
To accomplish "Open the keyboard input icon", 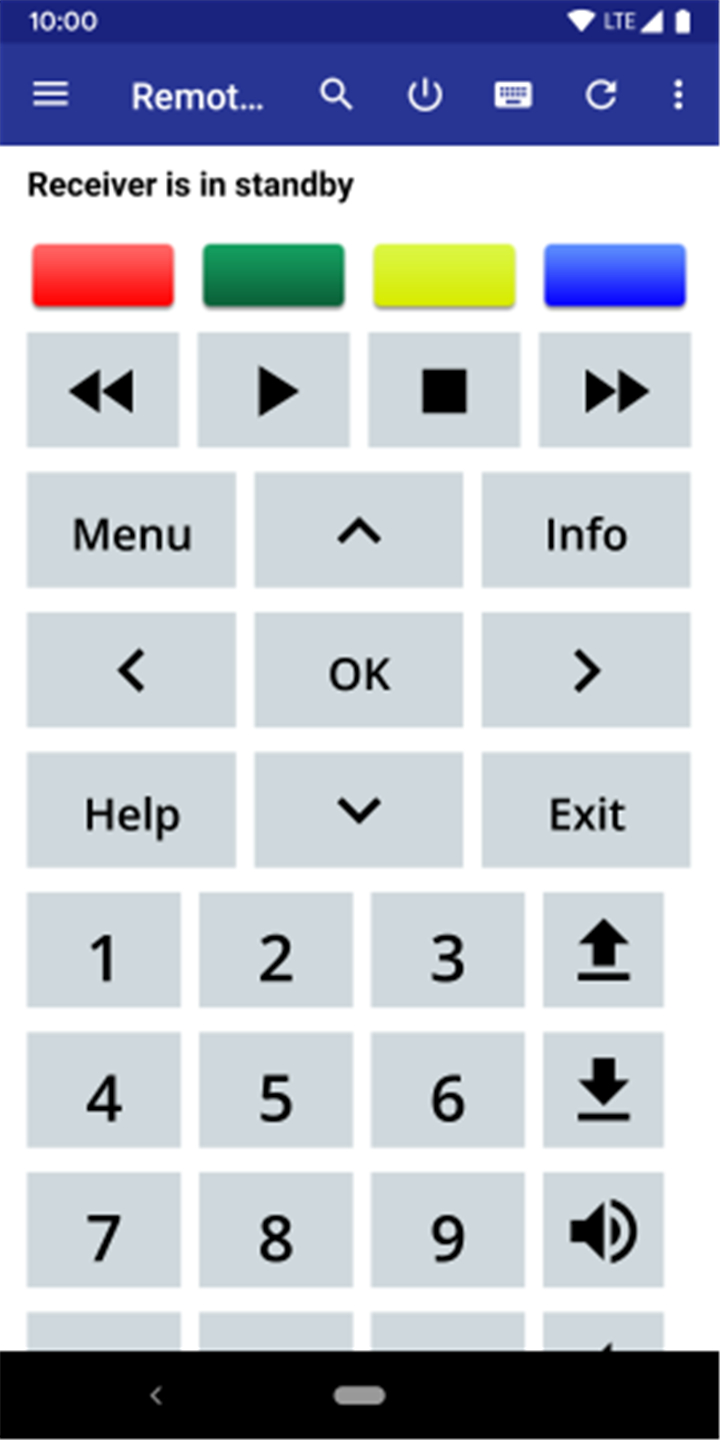I will [x=513, y=95].
